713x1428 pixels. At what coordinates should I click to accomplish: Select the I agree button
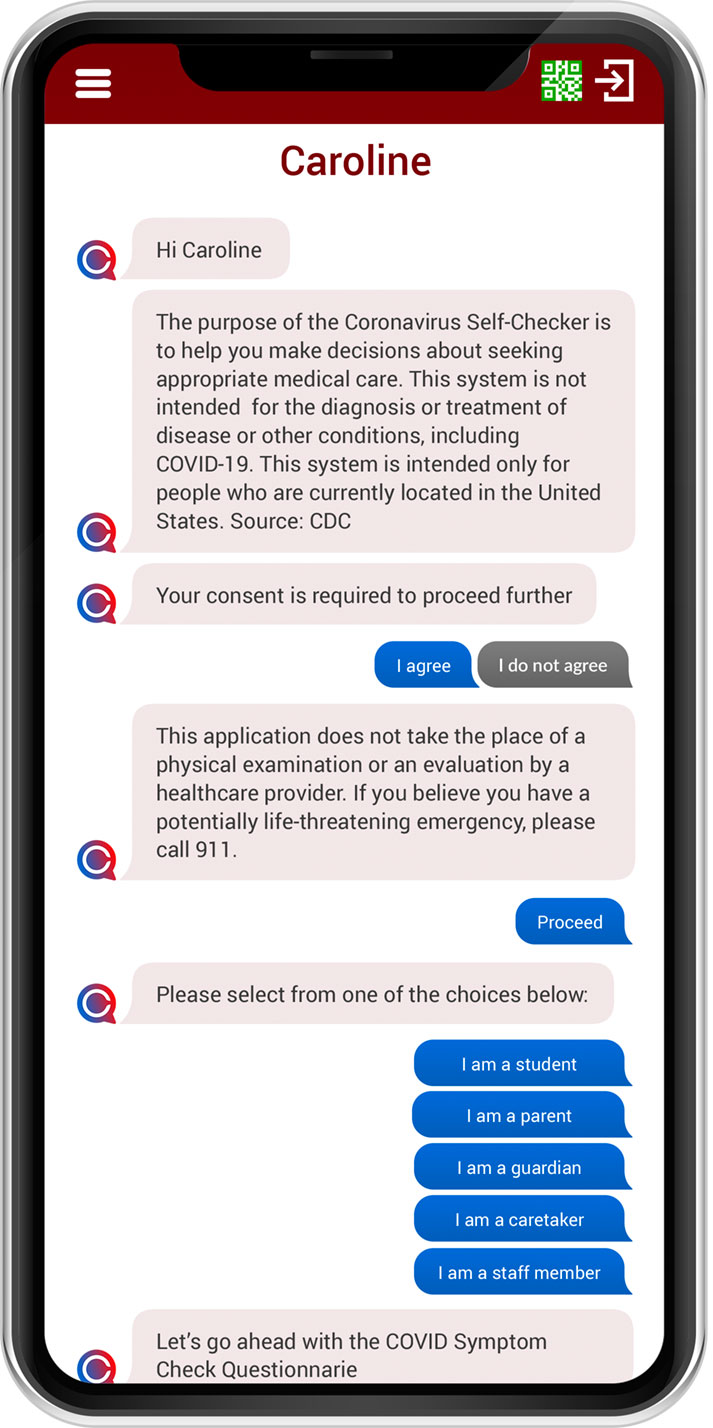click(x=424, y=665)
